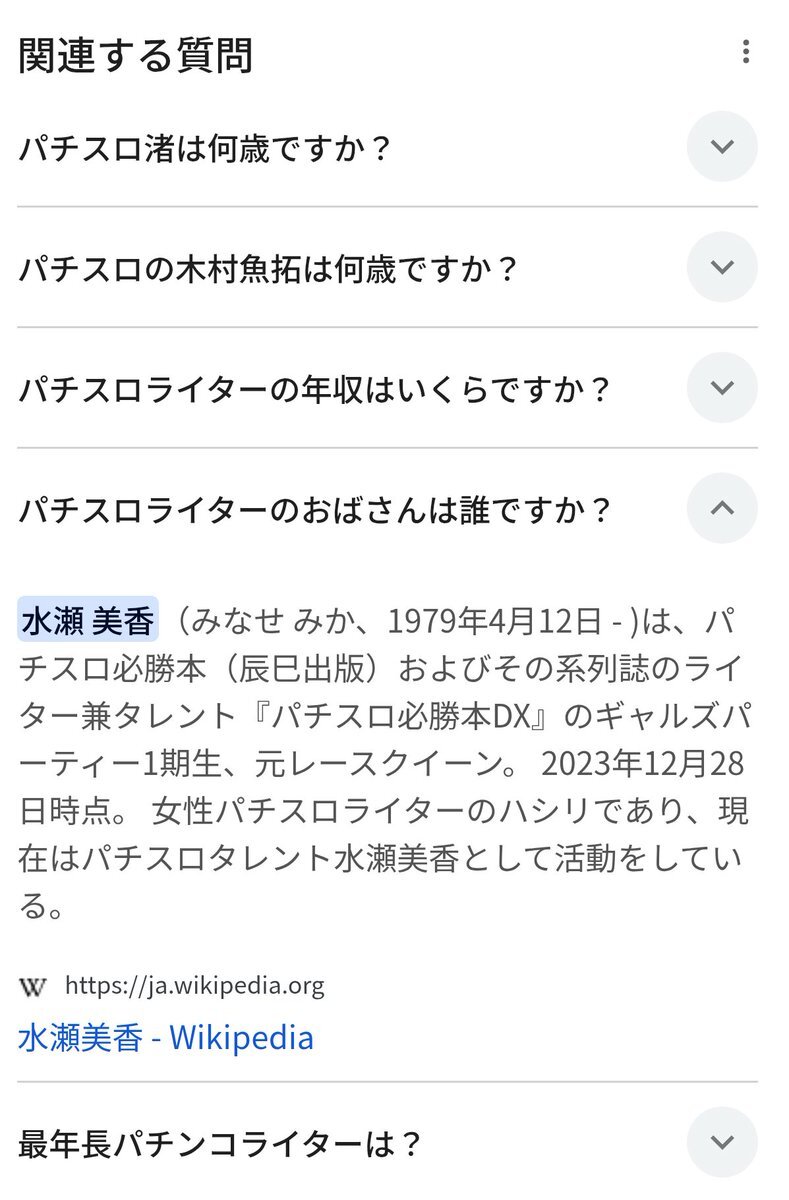The image size is (789, 1200).
Task: Open the 水瀬美香 - Wikipedia link
Action: pyautogui.click(x=166, y=1037)
